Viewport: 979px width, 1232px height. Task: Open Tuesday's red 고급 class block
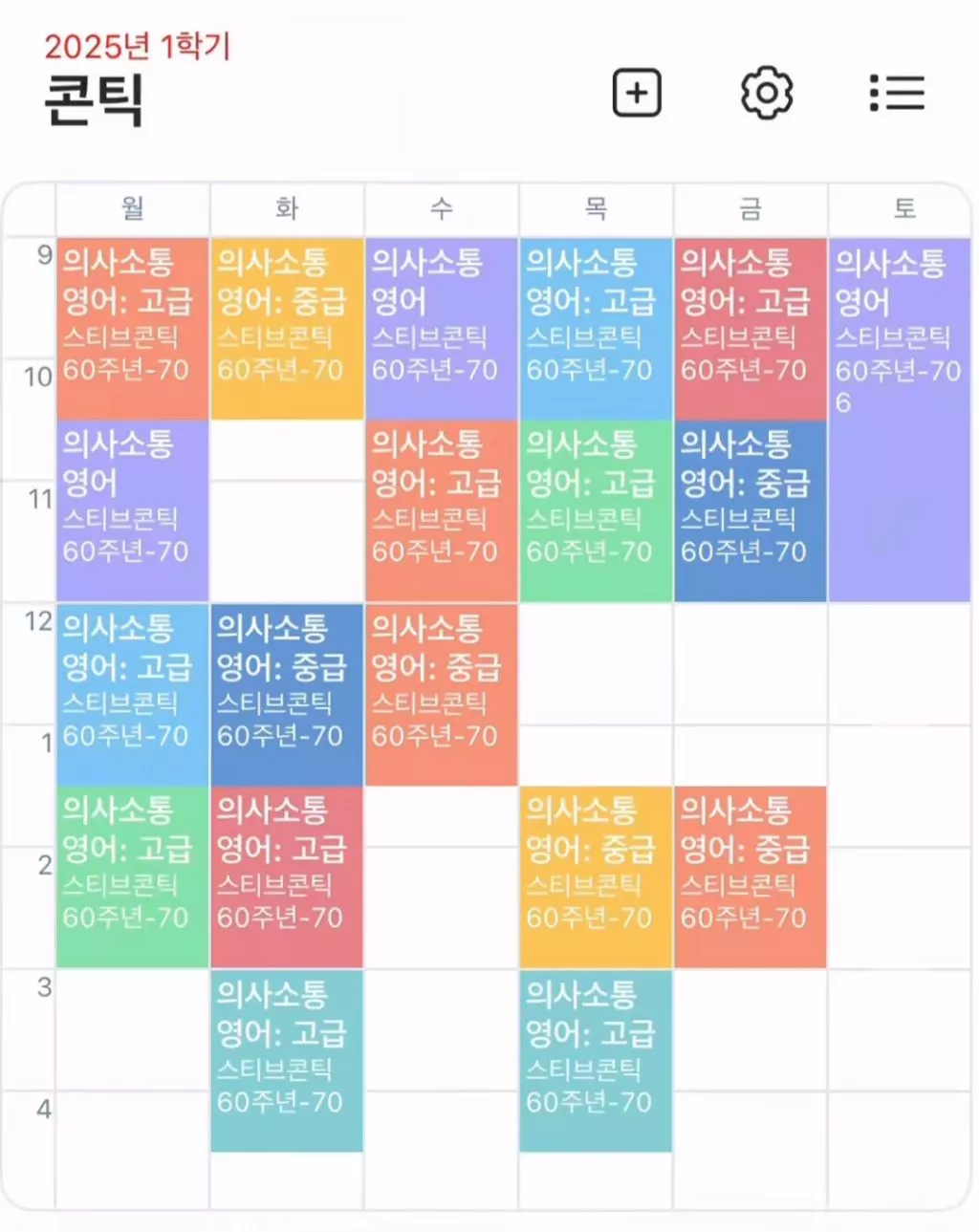pos(287,876)
